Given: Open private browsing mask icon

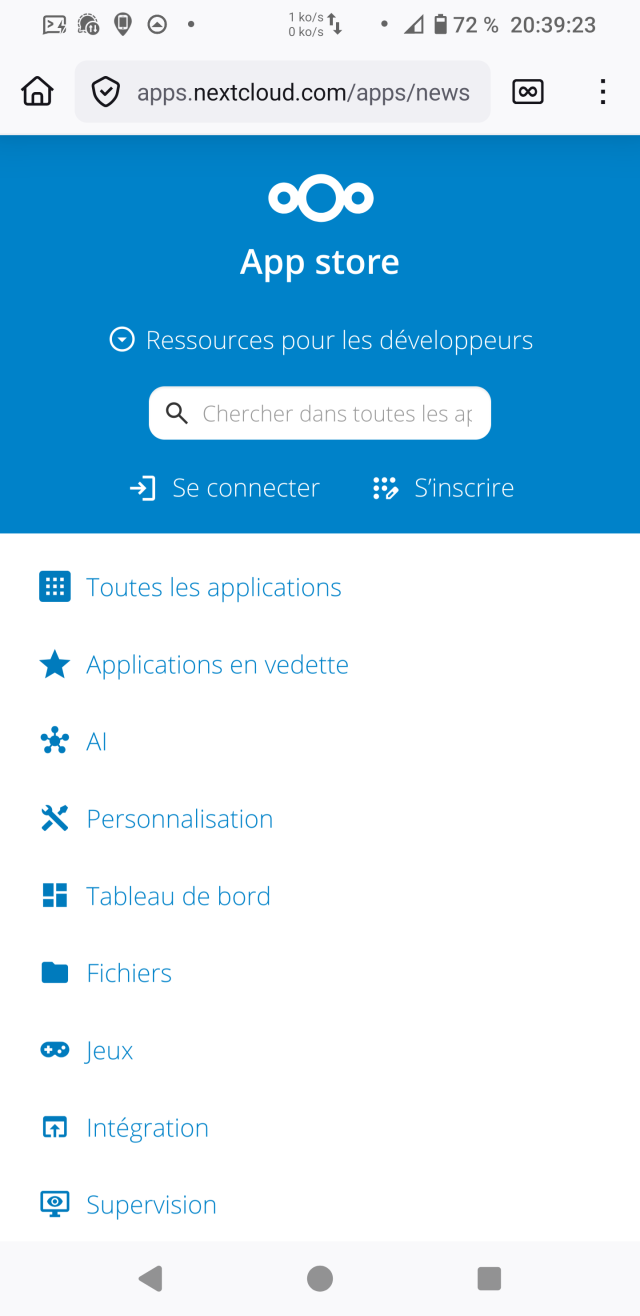Looking at the screenshot, I should pyautogui.click(x=527, y=92).
